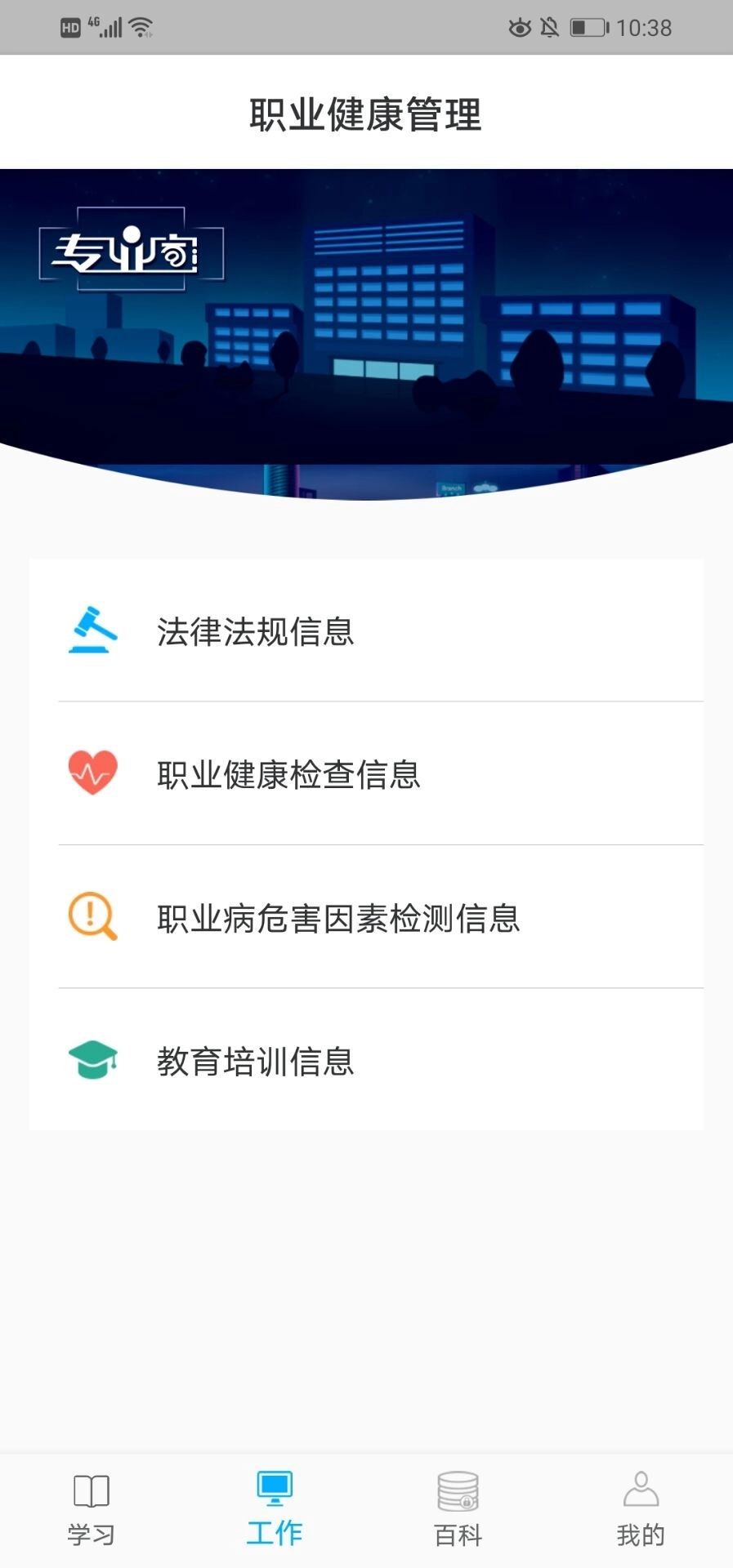Select the gavel icon beside 法律法规信息
The image size is (733, 1568).
coord(92,630)
